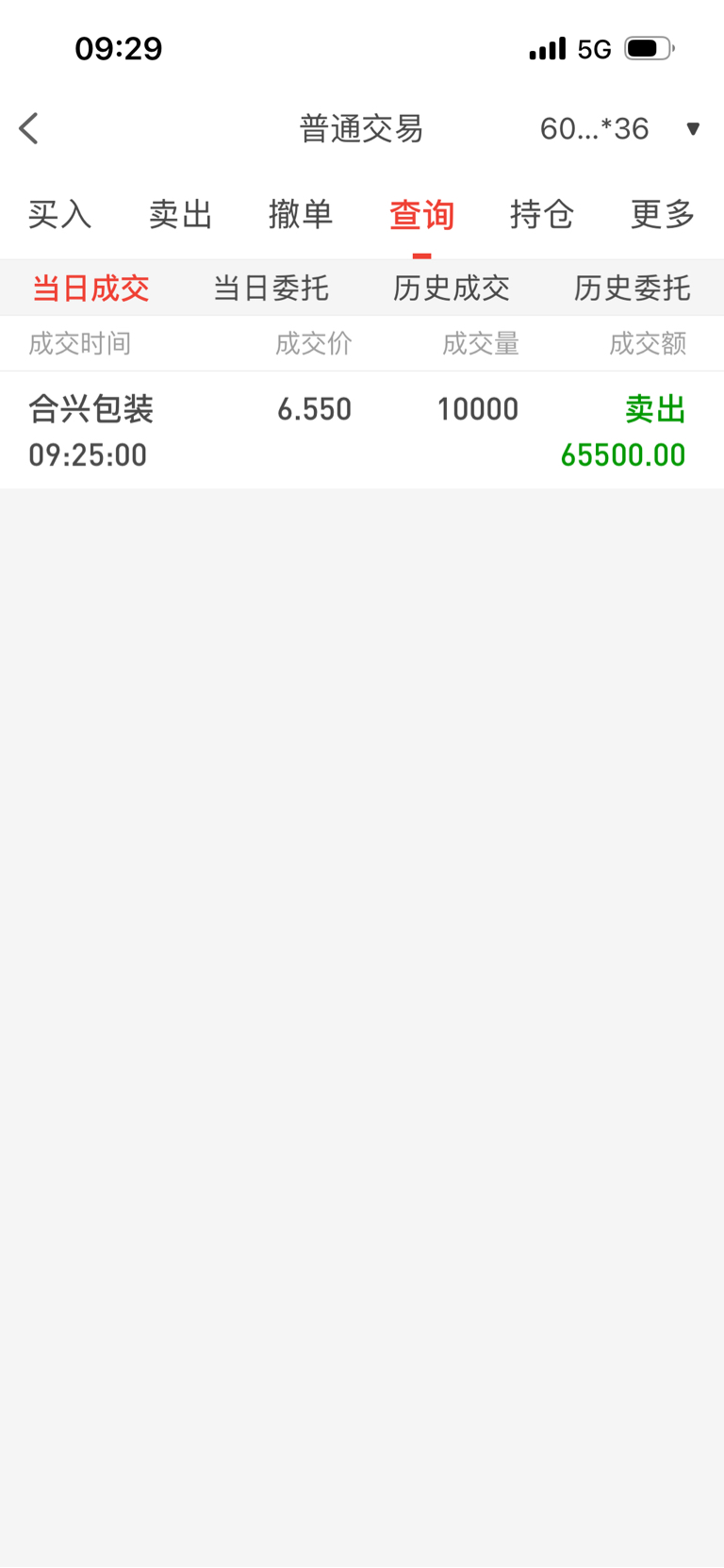
Task: Open the 持仓 tab
Action: coord(542,215)
